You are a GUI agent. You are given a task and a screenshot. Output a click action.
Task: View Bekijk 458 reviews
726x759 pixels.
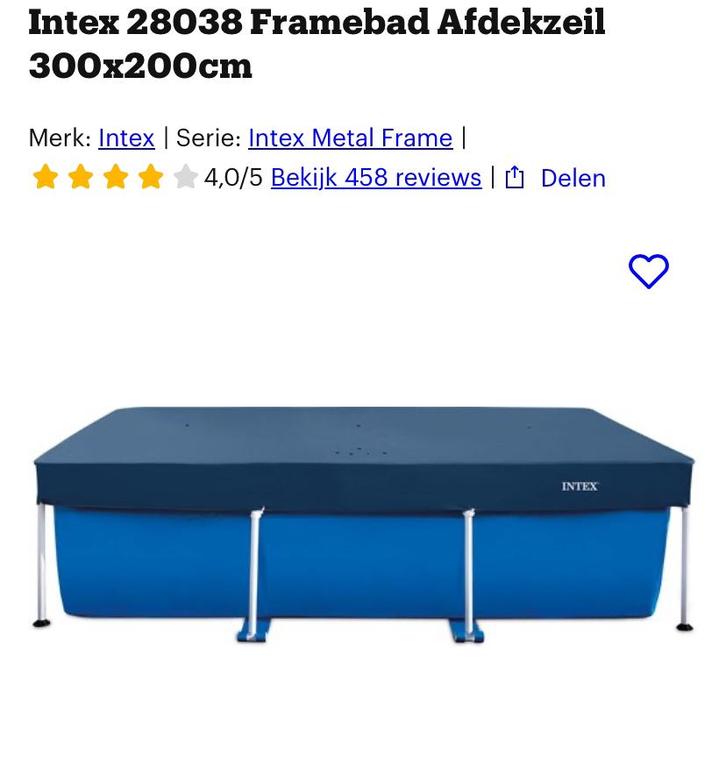376,177
